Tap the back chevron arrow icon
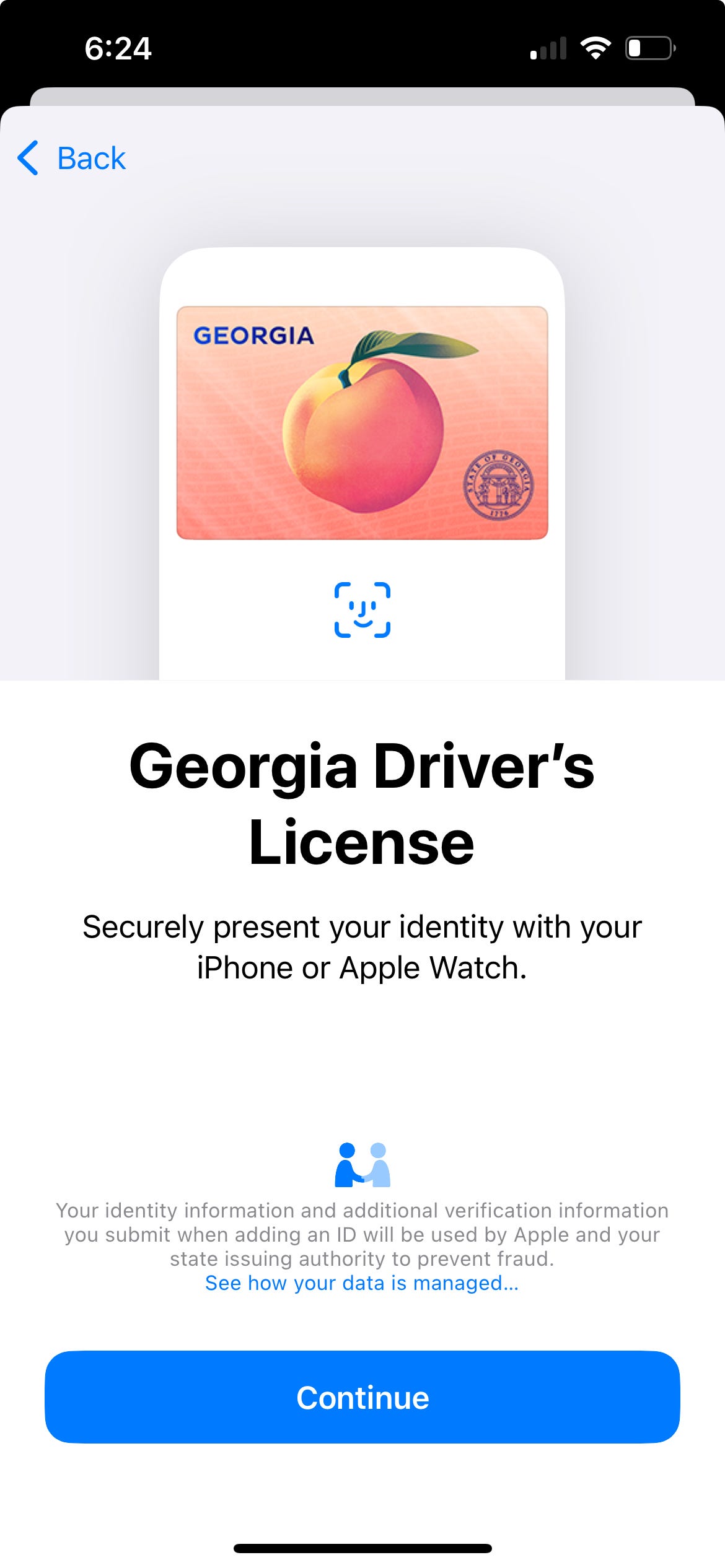Viewport: 725px width, 1568px height. (27, 159)
